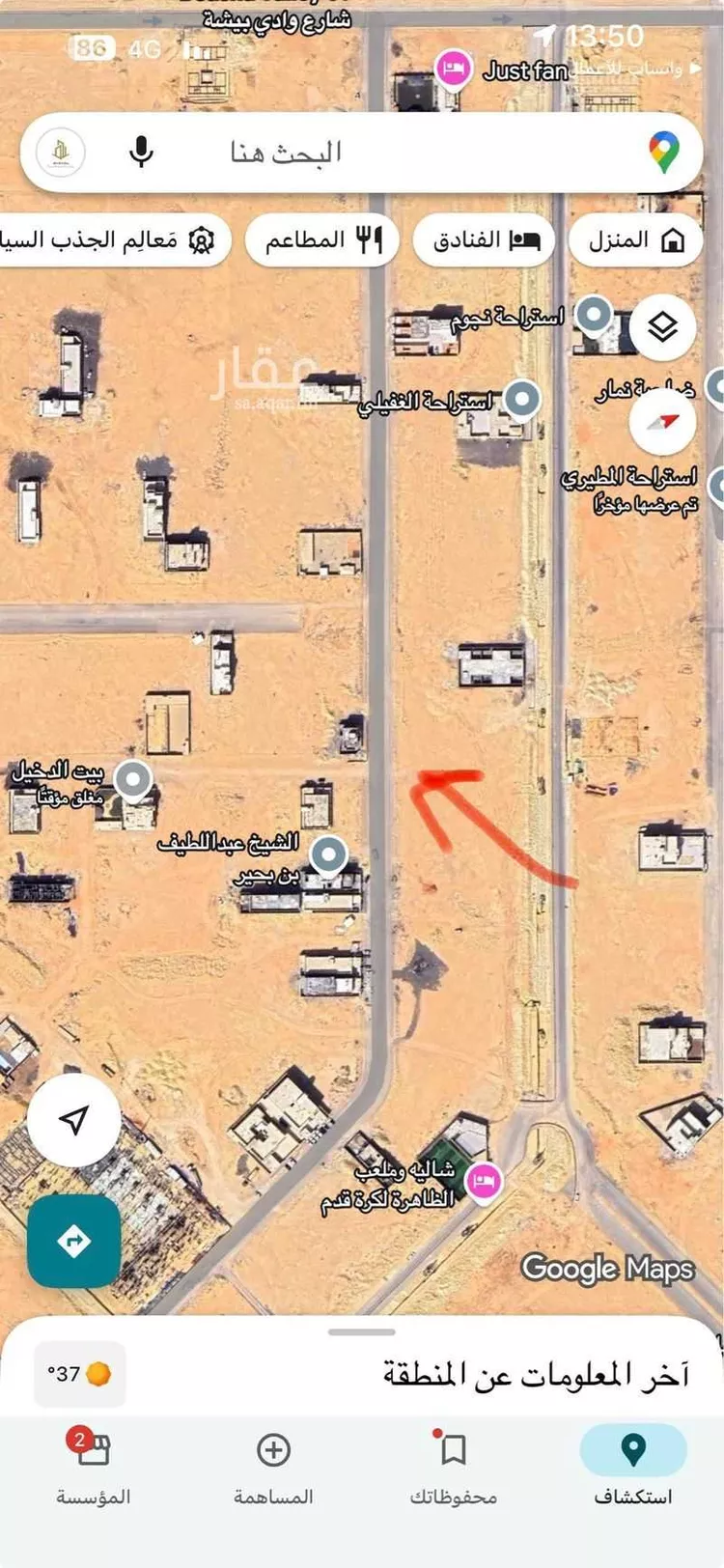
Task: Switch to the "استكشاف" tab
Action: [x=633, y=1466]
